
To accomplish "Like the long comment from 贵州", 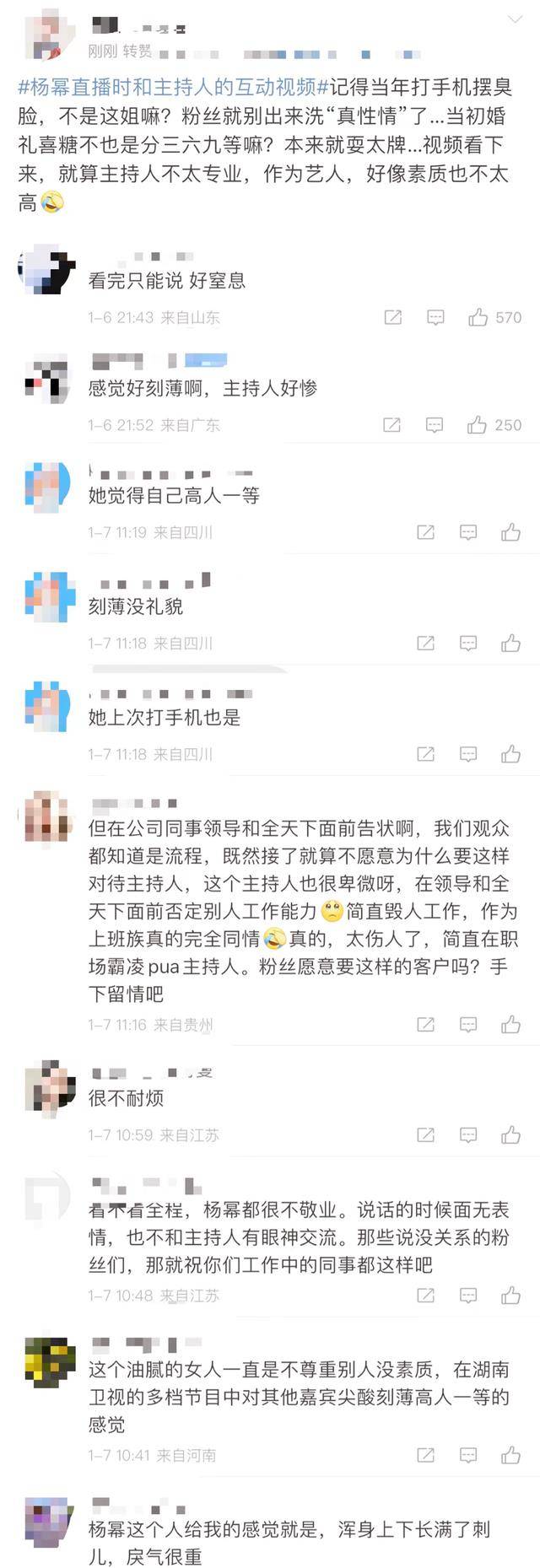I will coord(510,1025).
